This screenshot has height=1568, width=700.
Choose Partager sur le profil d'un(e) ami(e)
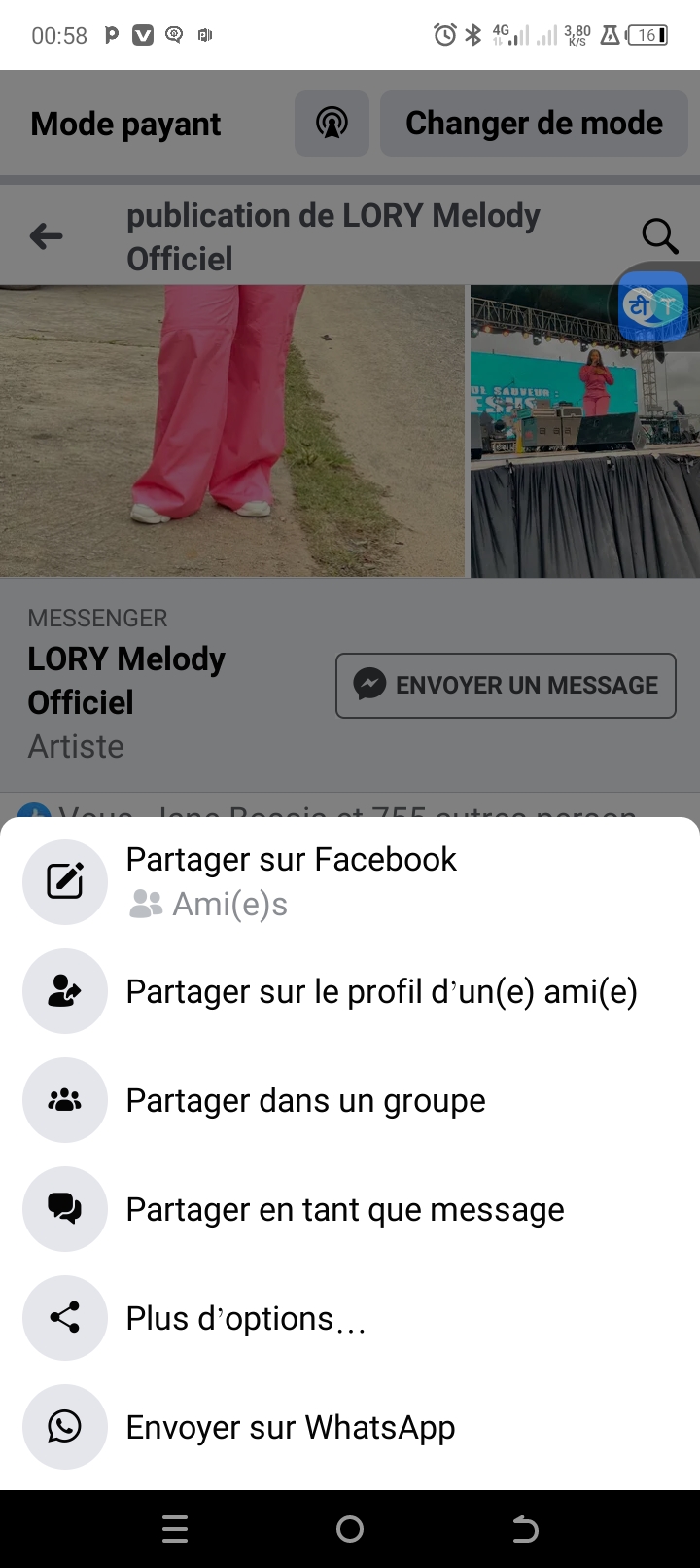381,992
